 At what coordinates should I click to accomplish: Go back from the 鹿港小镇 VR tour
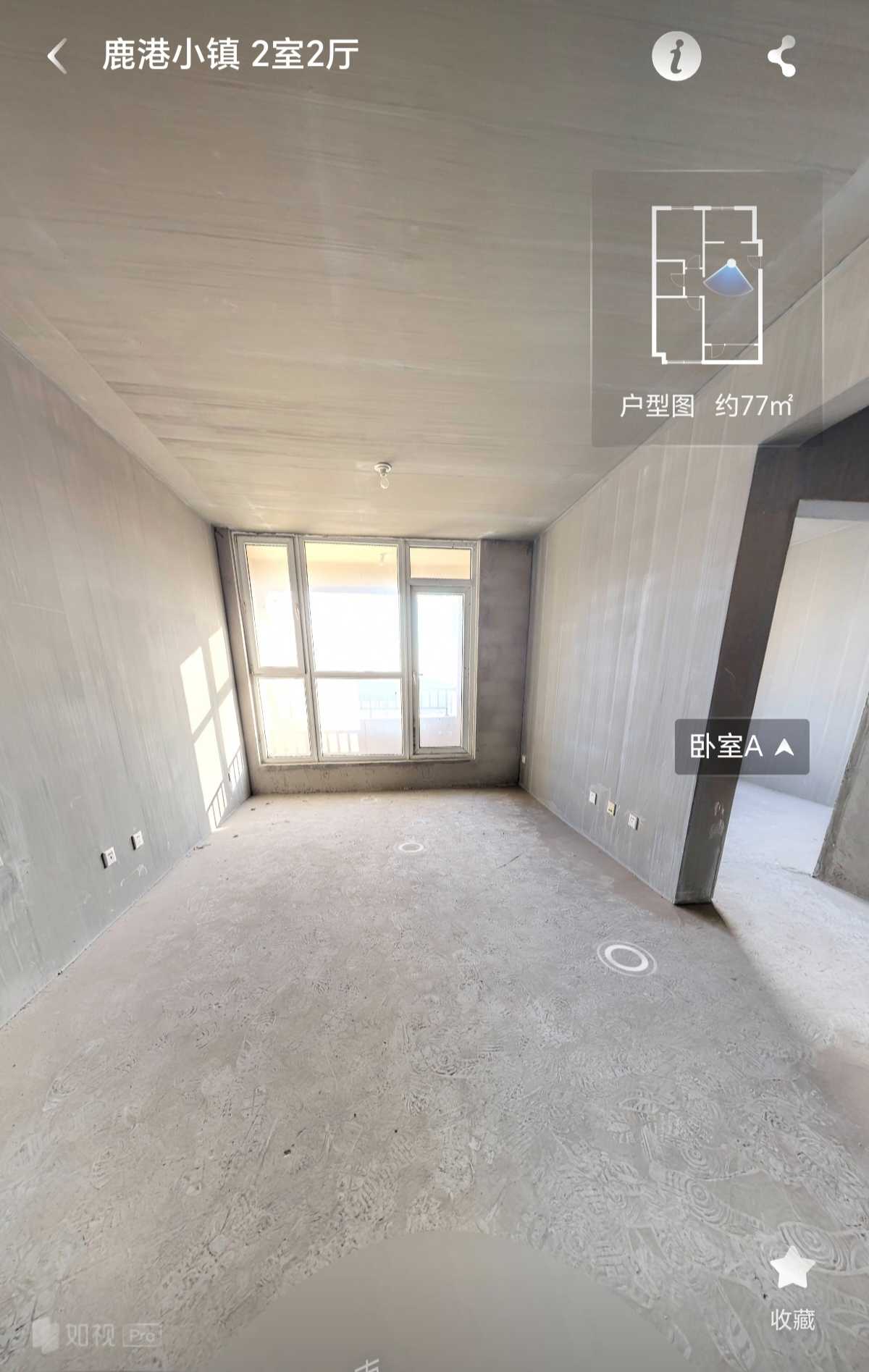56,56
